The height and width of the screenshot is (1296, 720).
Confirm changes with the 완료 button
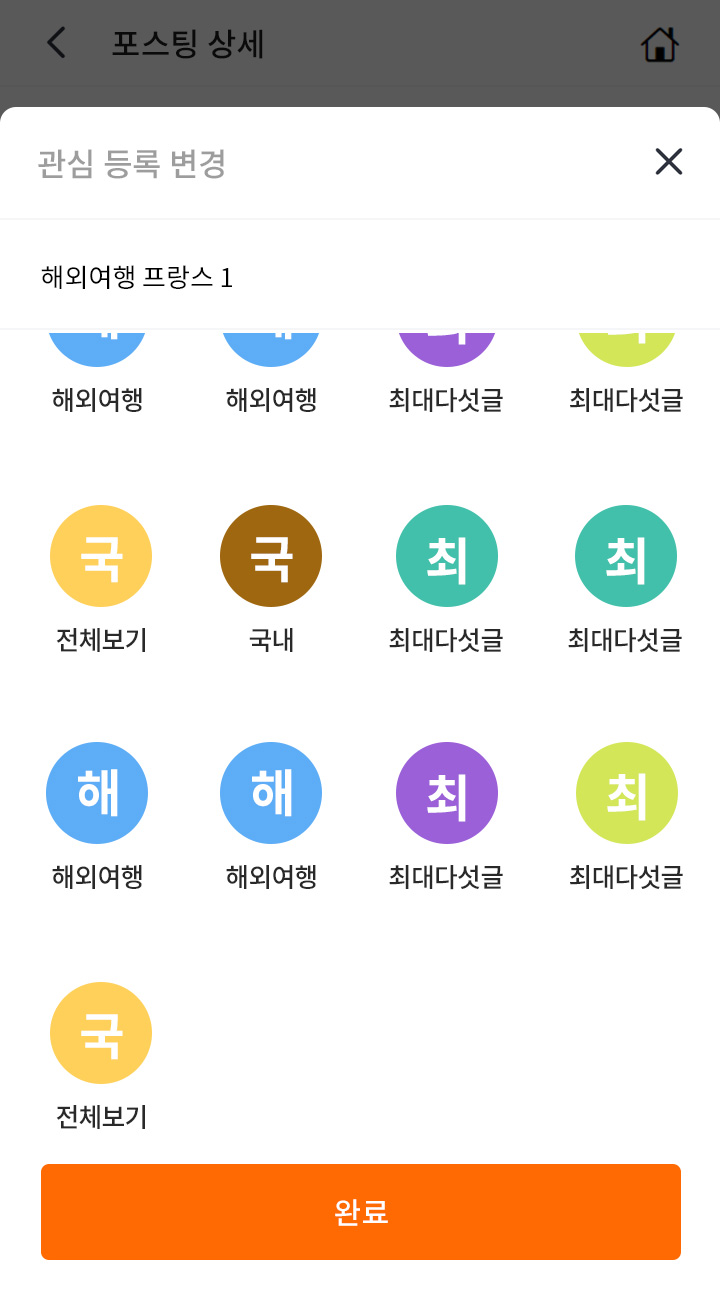[360, 1211]
